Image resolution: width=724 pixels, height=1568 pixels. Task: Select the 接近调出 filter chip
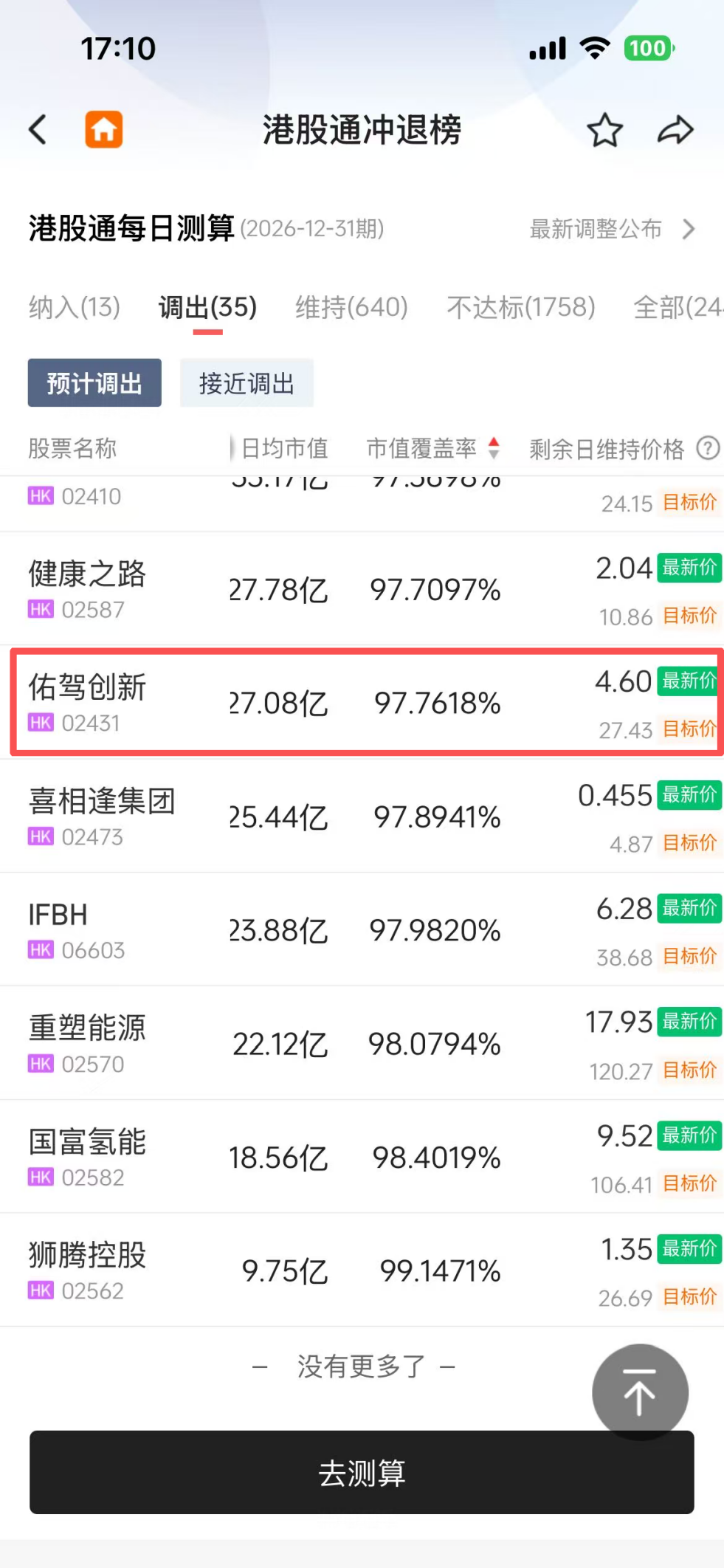[246, 383]
